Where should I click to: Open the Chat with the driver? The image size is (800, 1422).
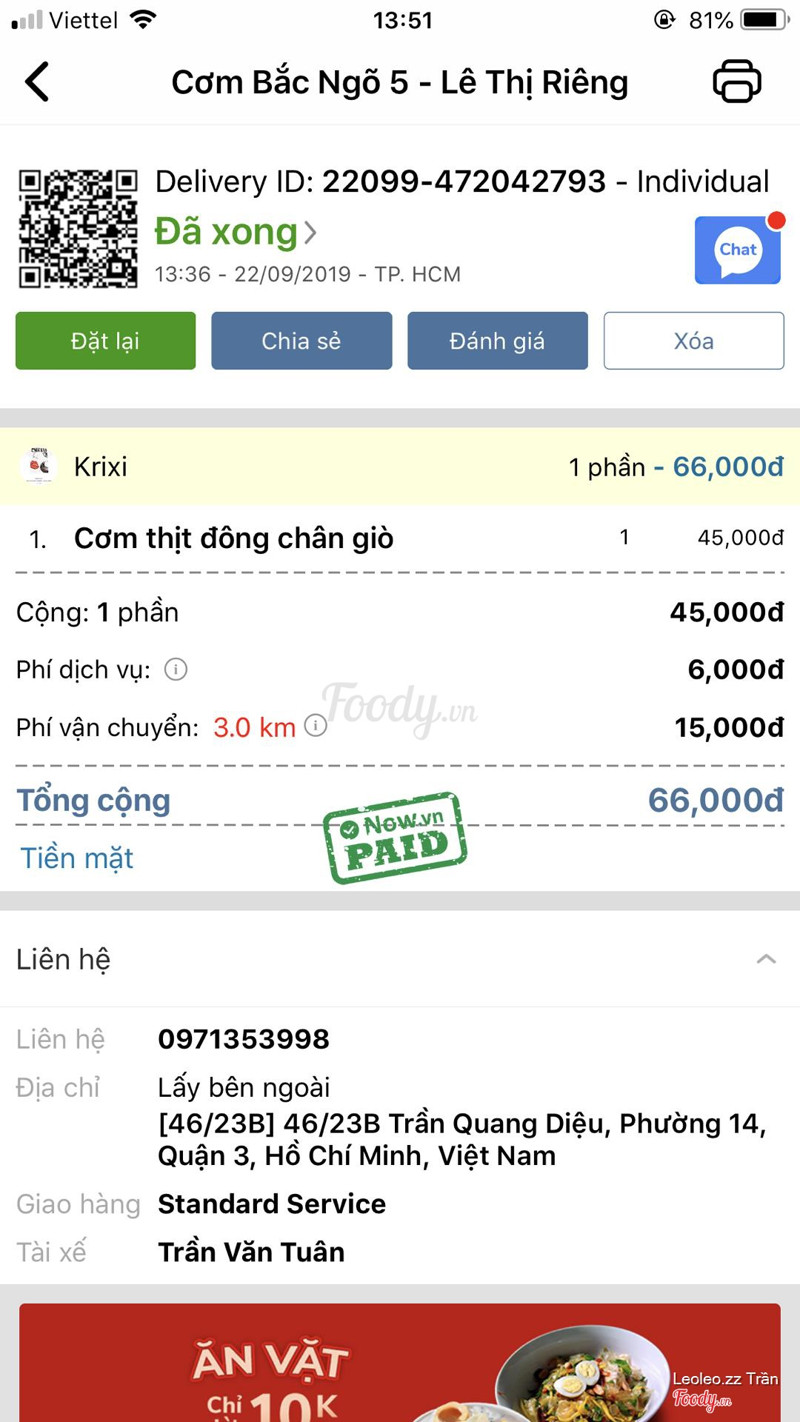coord(738,250)
